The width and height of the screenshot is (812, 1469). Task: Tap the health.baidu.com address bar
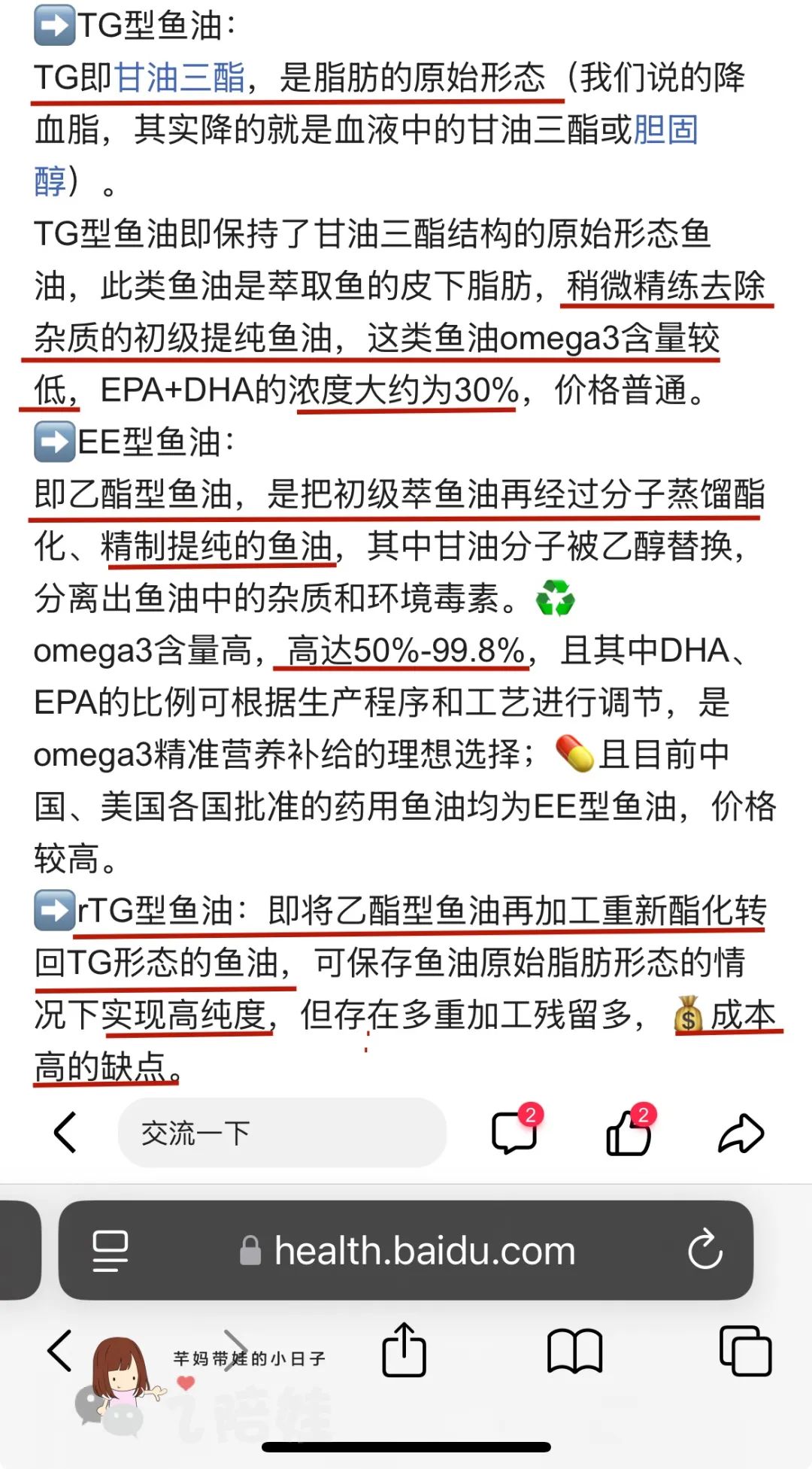tap(406, 1251)
